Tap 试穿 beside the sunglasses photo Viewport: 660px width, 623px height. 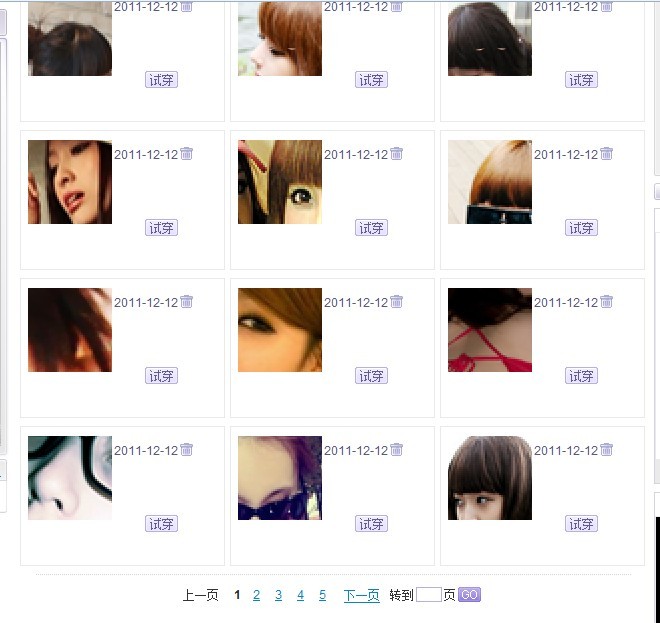(x=371, y=524)
